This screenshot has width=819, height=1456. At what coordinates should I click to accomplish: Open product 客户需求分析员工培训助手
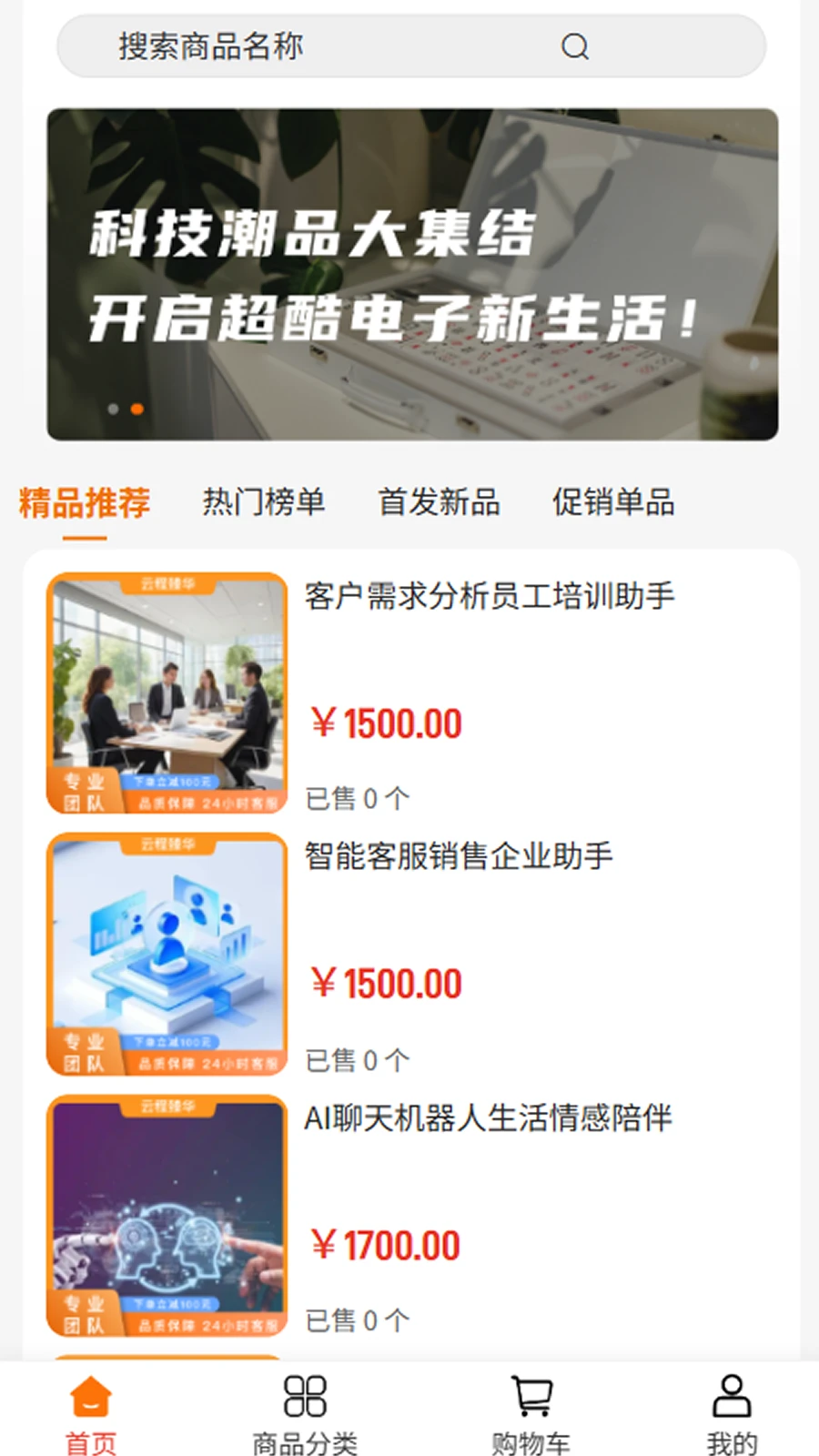click(x=489, y=598)
